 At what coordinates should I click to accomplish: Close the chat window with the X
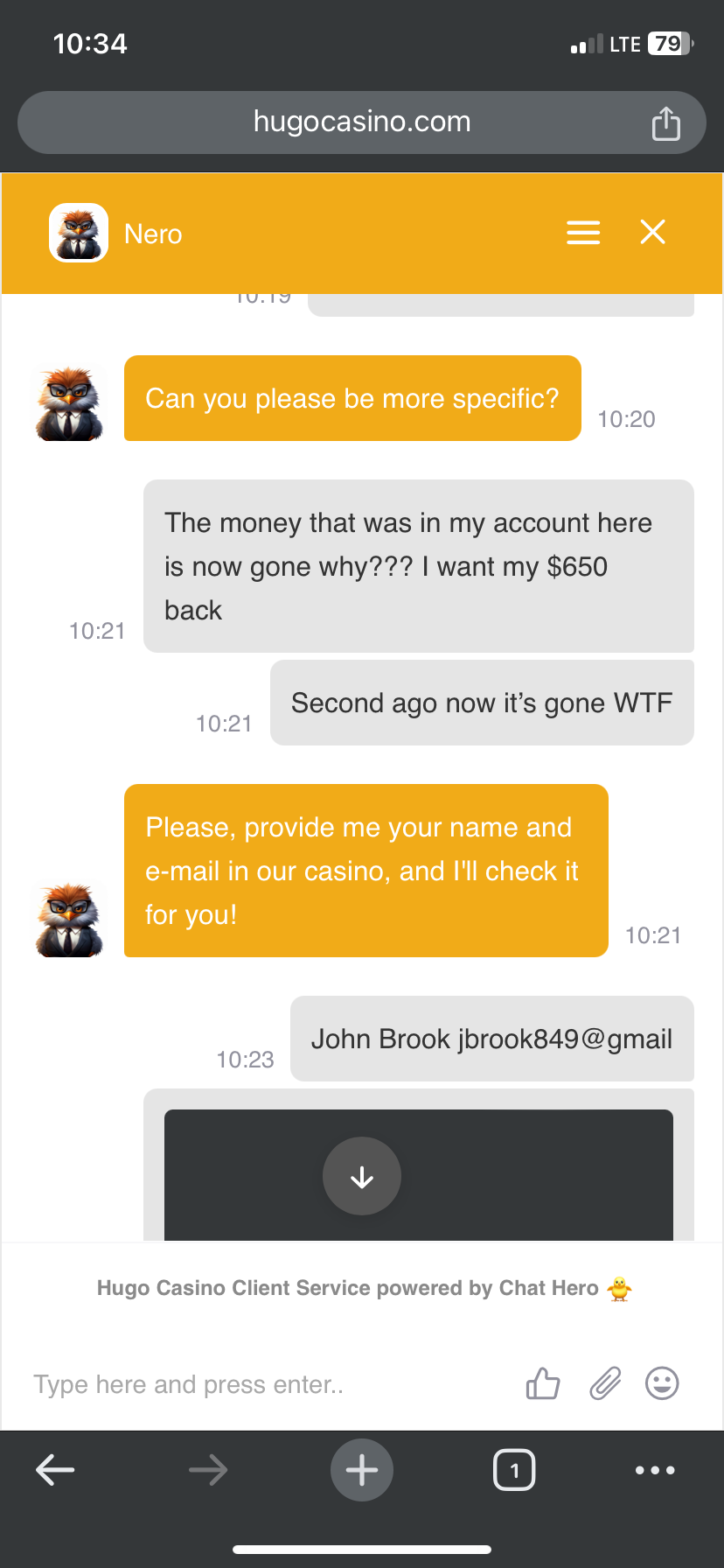tap(652, 233)
